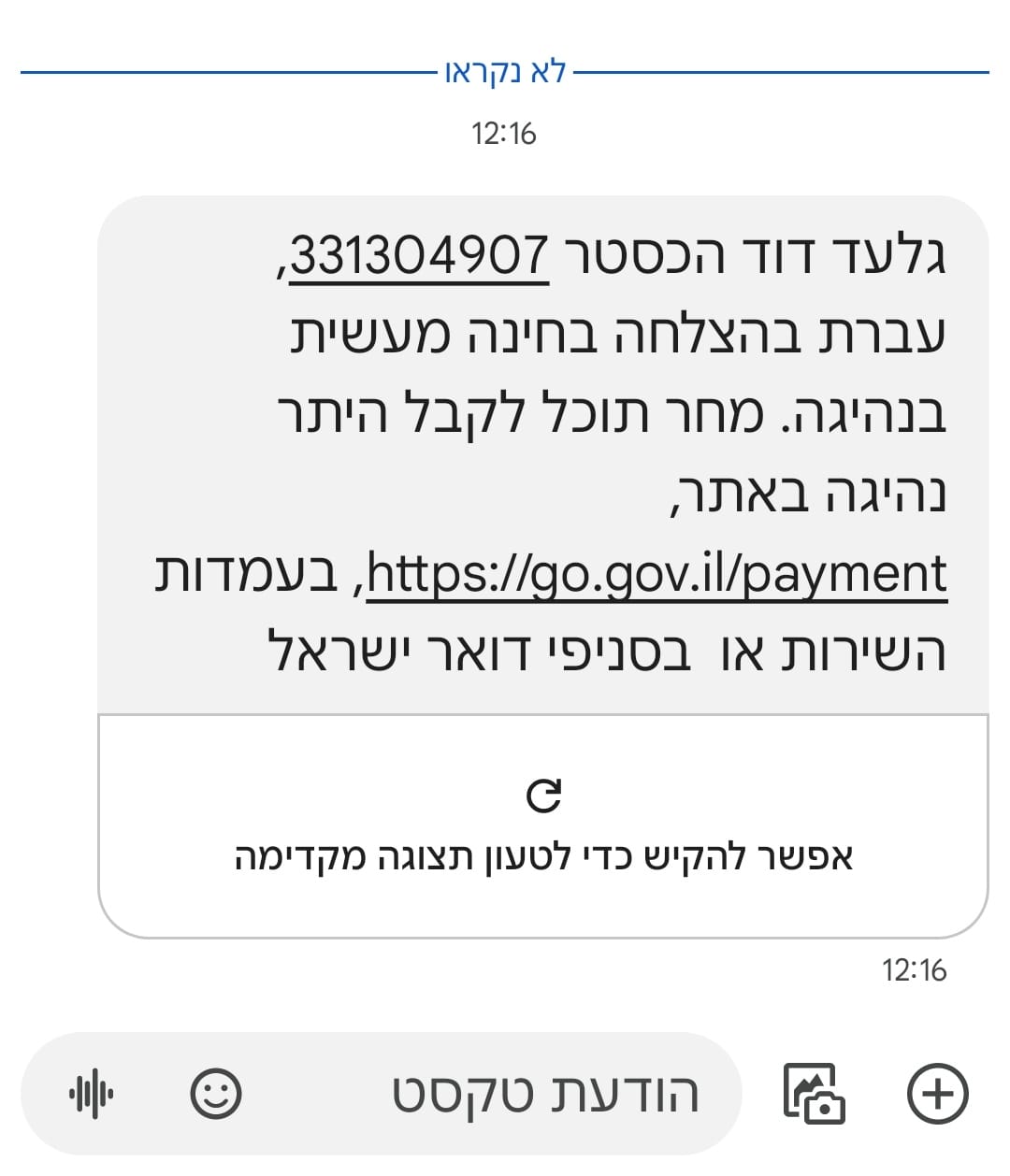The height and width of the screenshot is (1176, 1010).
Task: Open the go.gov.il/payment link
Action: click(656, 574)
